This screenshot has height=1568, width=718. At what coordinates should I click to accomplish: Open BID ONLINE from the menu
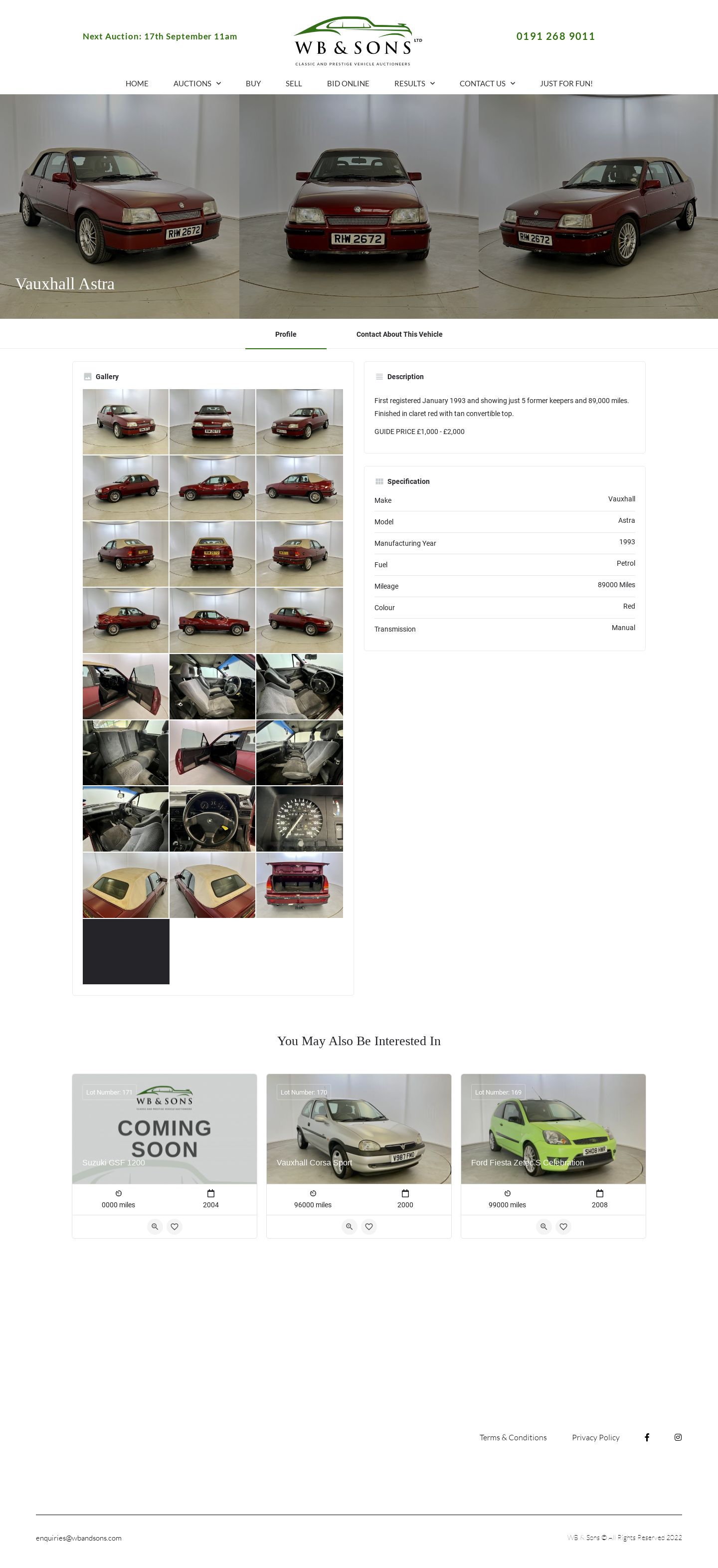(348, 83)
